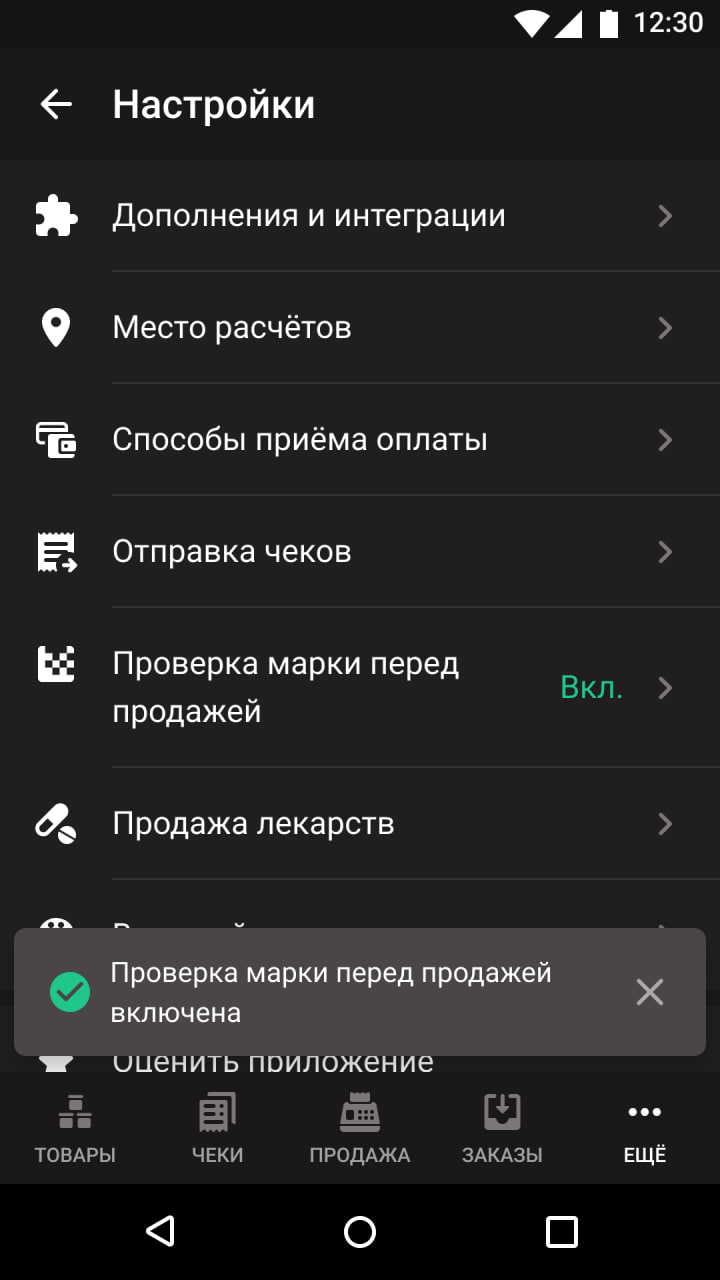The image size is (720, 1280).
Task: Tap the system home button
Action: 360,1232
